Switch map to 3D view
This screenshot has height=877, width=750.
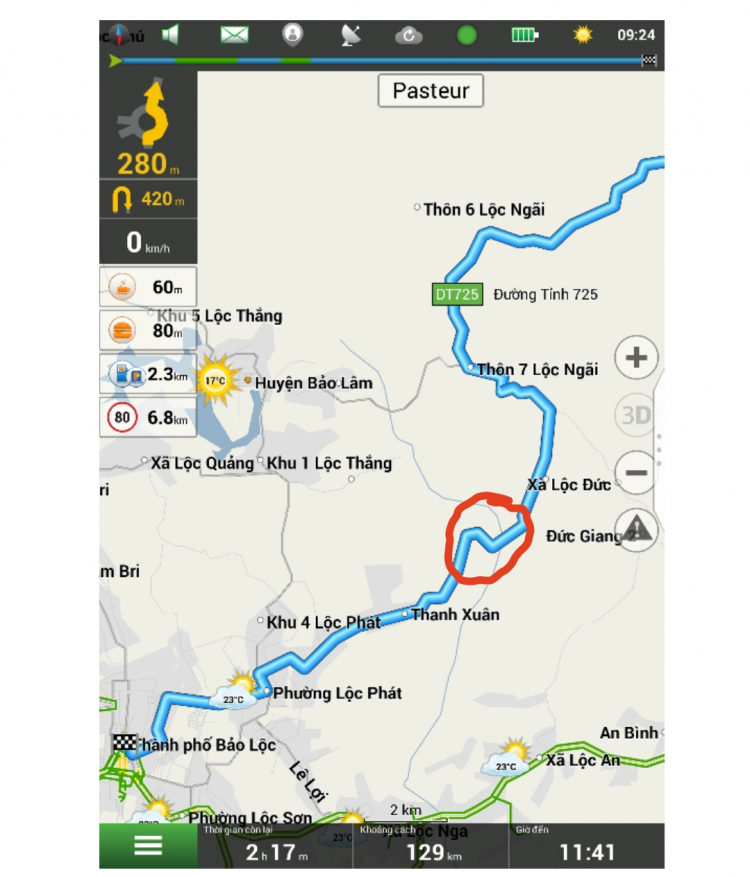(x=636, y=415)
